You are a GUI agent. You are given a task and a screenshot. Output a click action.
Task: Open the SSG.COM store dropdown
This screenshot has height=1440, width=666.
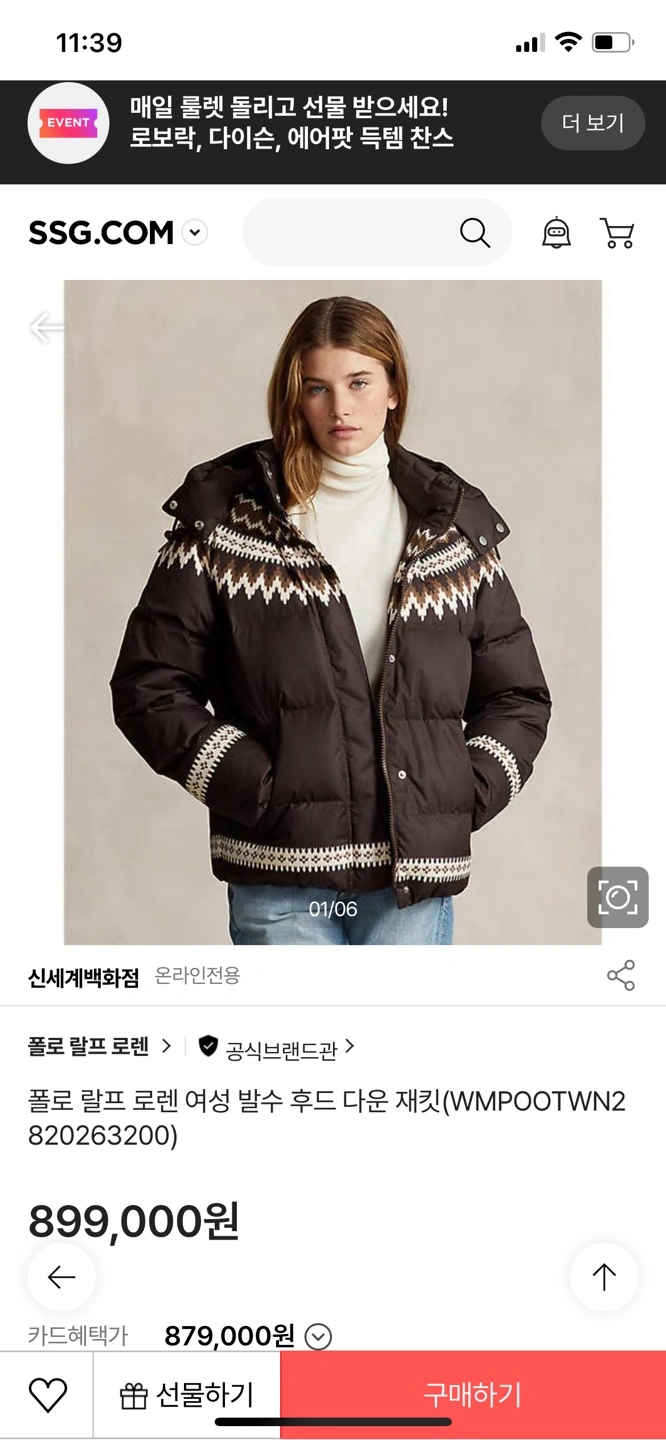pos(196,233)
